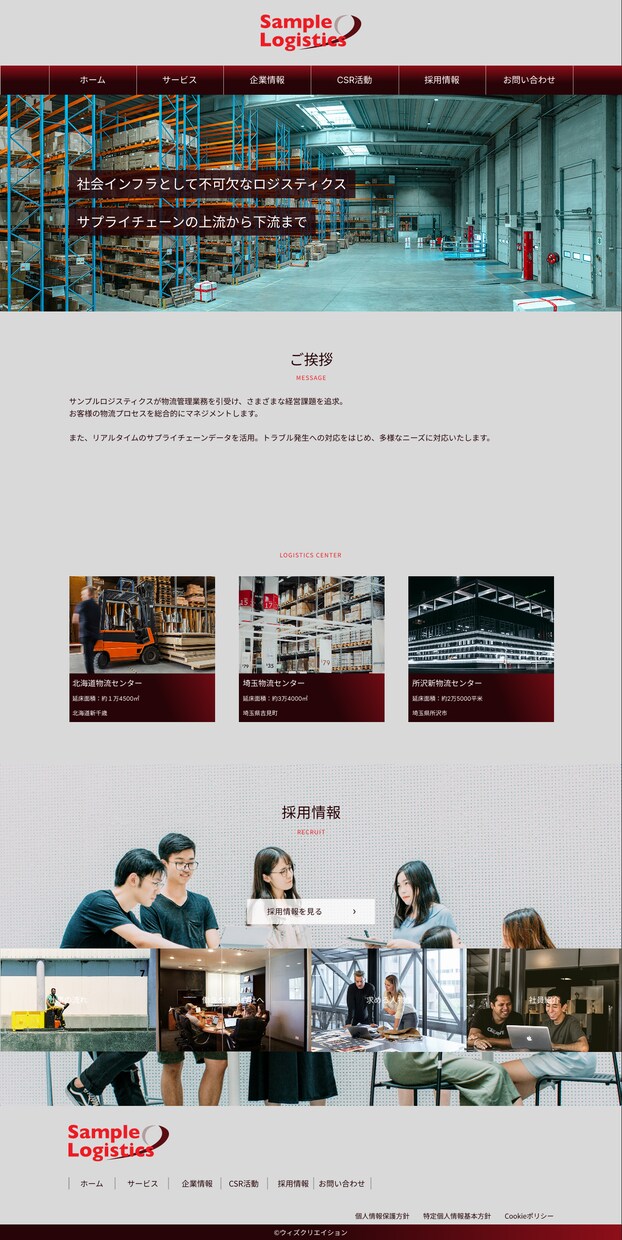Switch to 採用情報 in the top menu
The width and height of the screenshot is (622, 1240).
tap(442, 80)
